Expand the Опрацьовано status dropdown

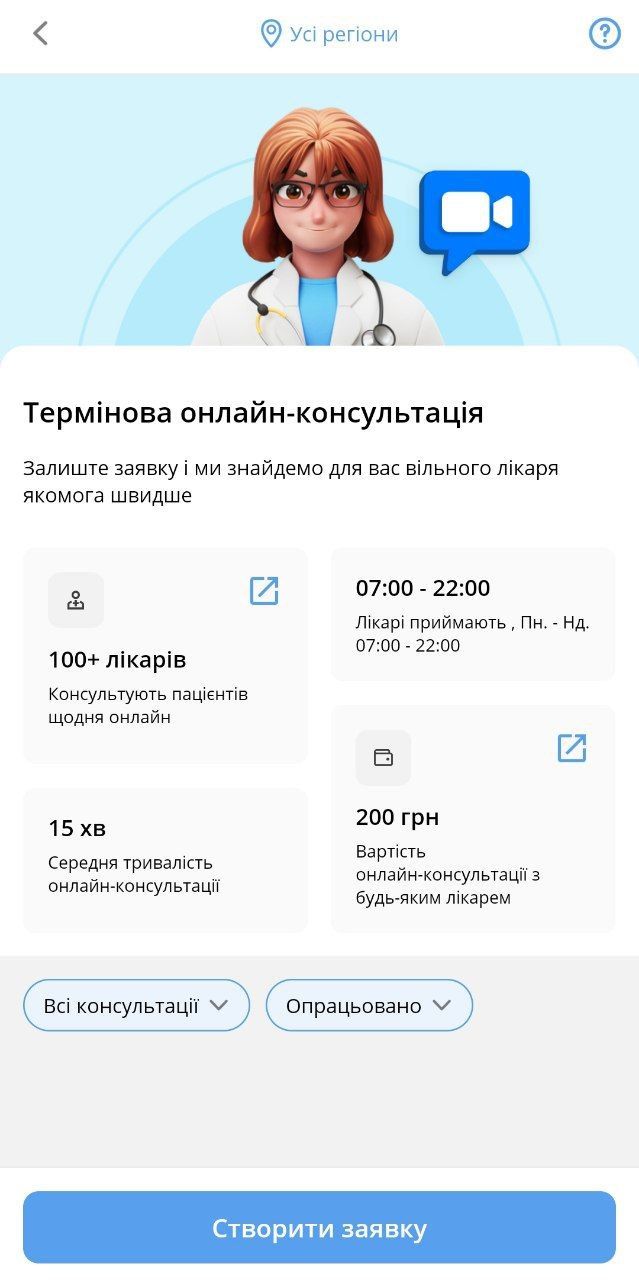click(369, 1005)
